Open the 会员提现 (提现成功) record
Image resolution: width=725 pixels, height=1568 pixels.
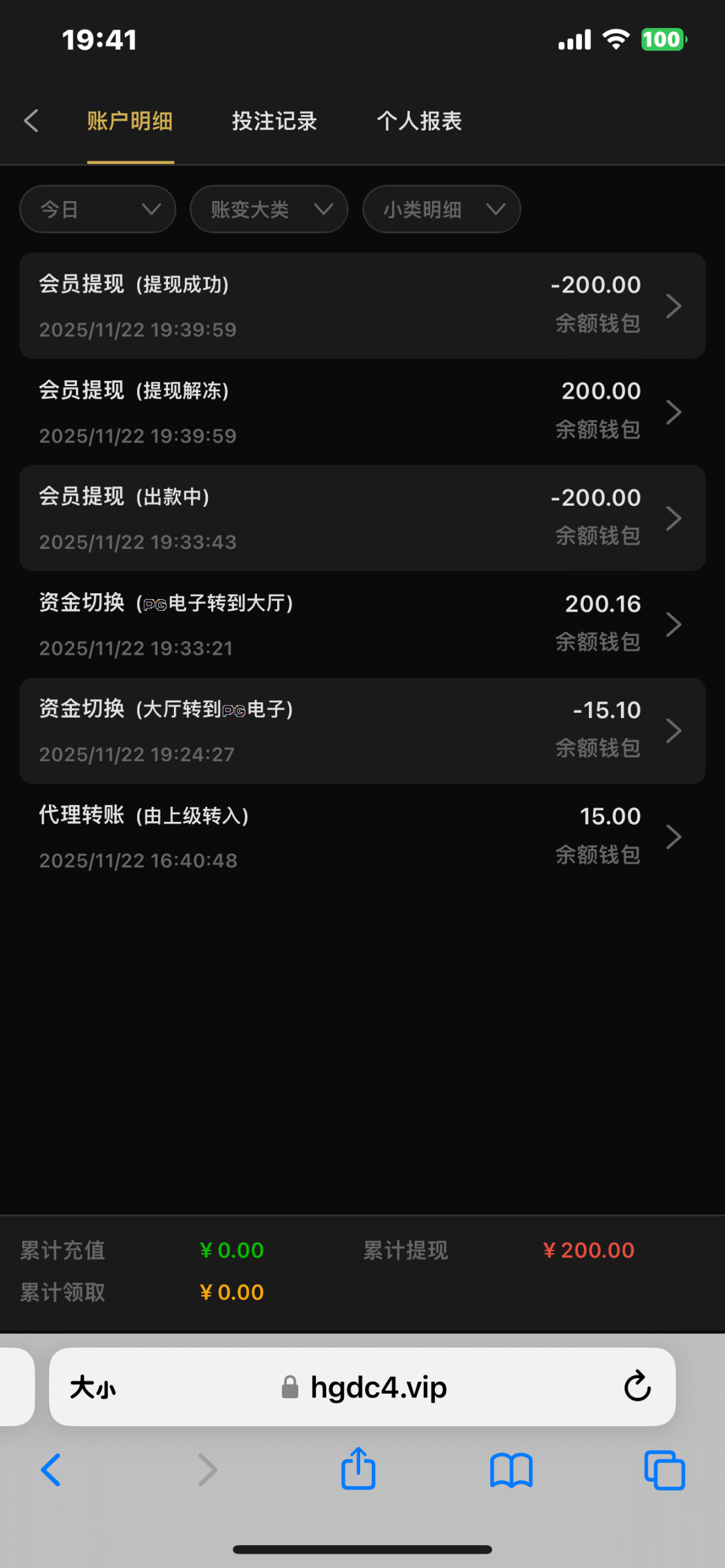[362, 306]
